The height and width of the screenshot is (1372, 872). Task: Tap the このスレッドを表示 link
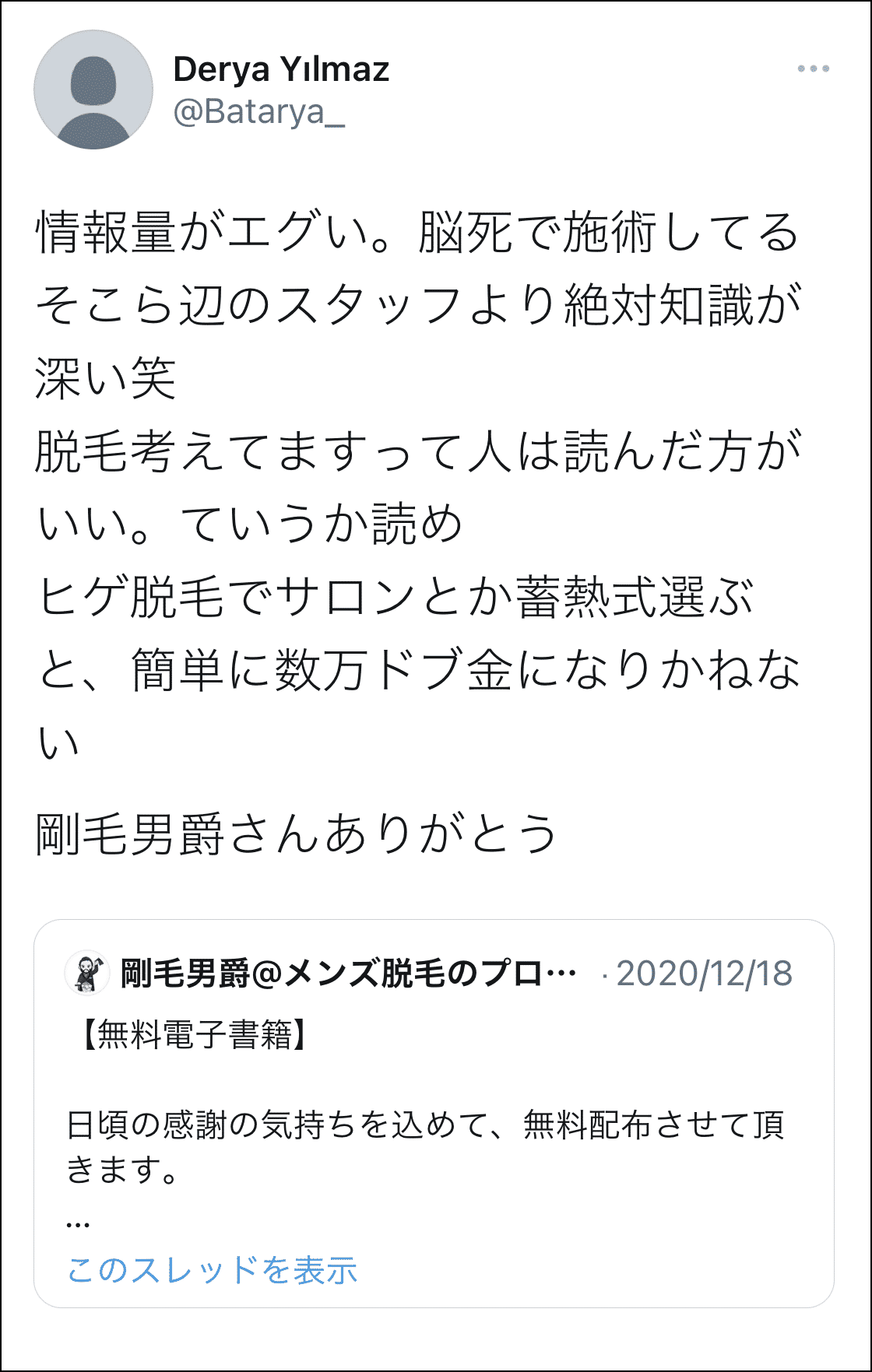[212, 1270]
